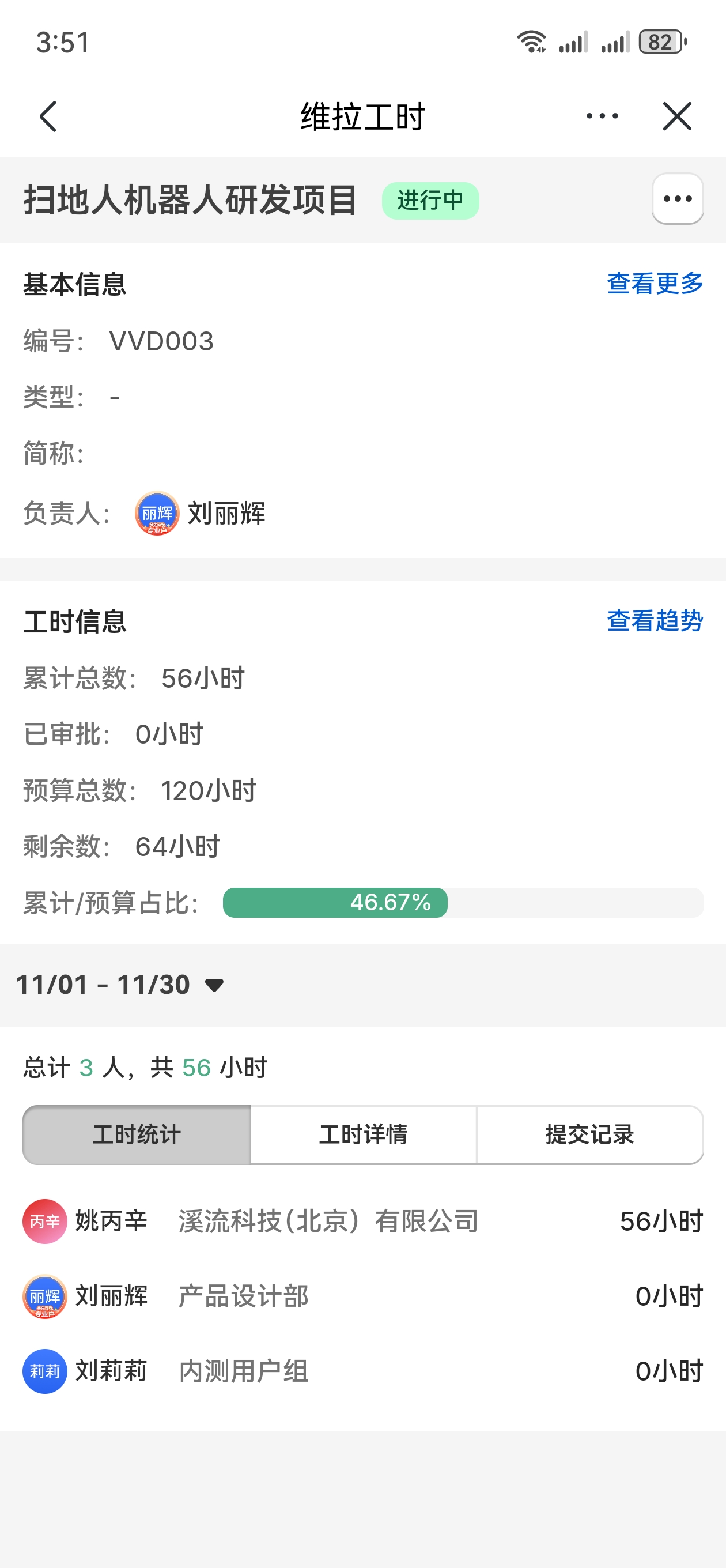Close the 维拉工时 mini-program
This screenshot has height=1568, width=726.
676,116
